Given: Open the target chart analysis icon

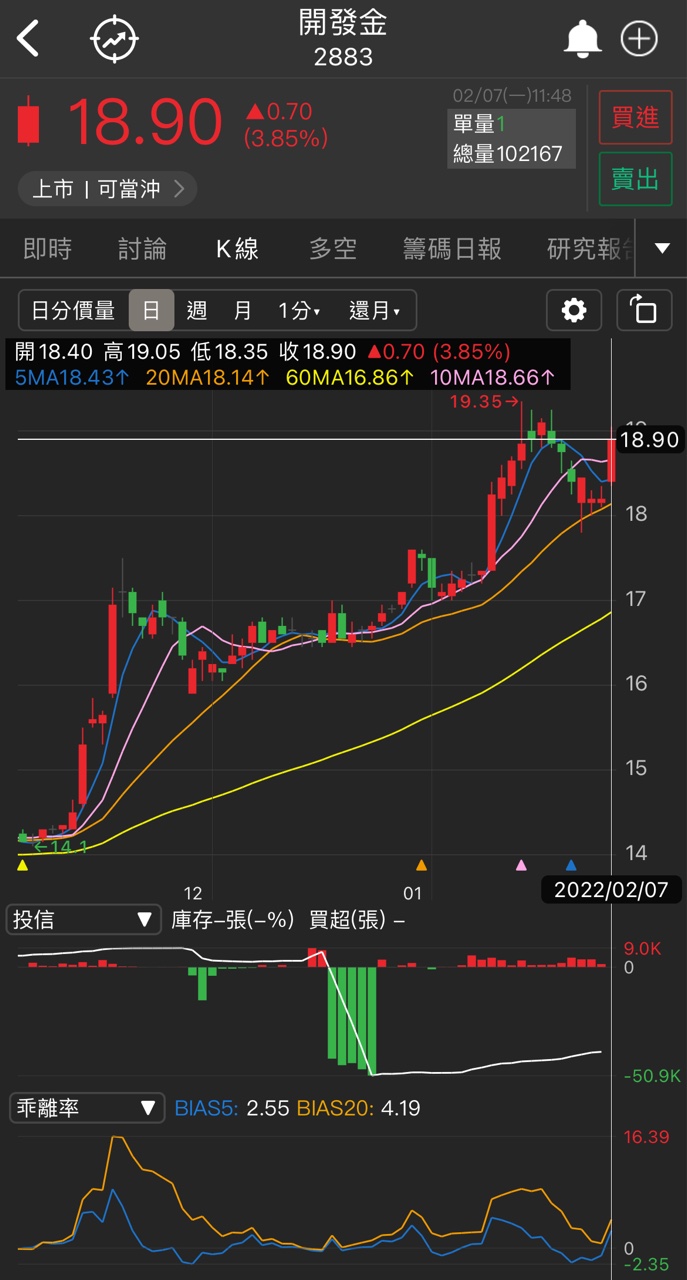Looking at the screenshot, I should pos(114,40).
